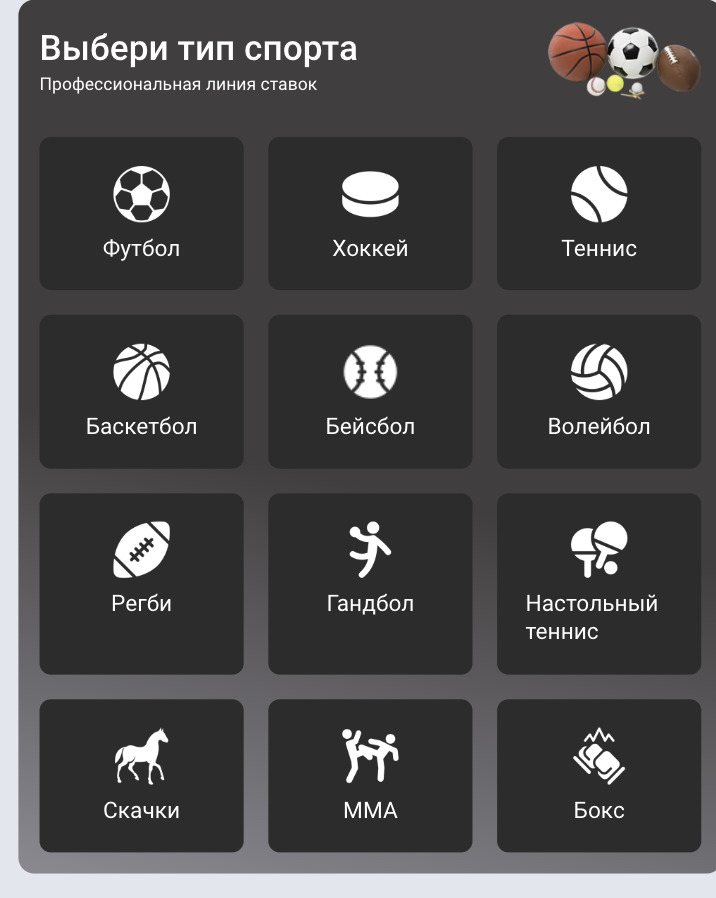Choose the Скачки horse racing tile
716x898 pixels.
[141, 775]
